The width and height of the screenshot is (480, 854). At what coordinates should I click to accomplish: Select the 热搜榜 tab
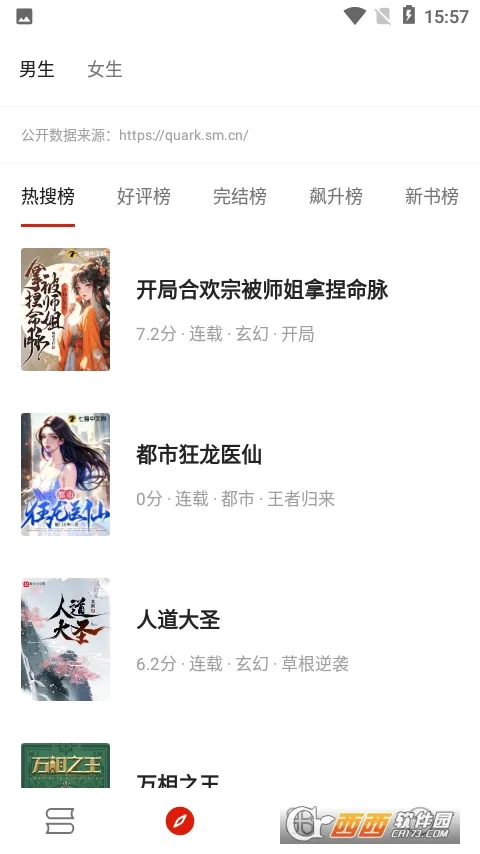(48, 196)
